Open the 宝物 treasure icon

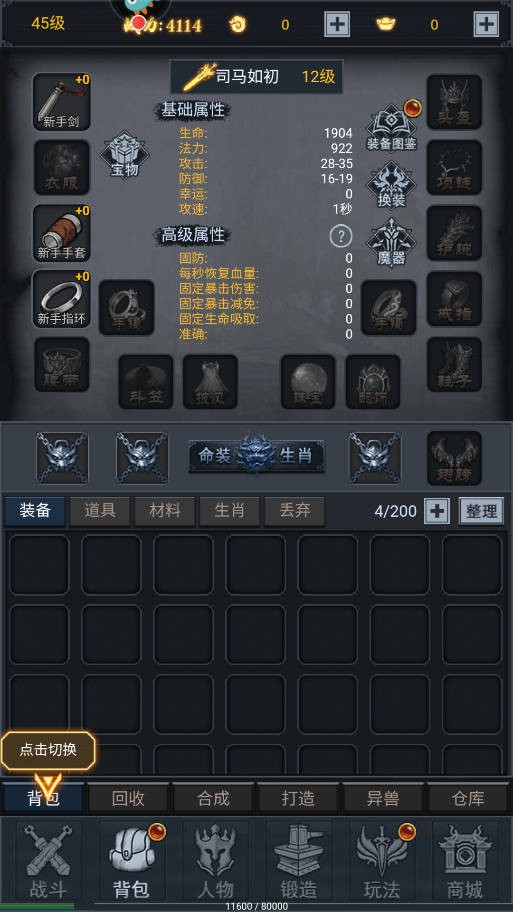tap(124, 155)
